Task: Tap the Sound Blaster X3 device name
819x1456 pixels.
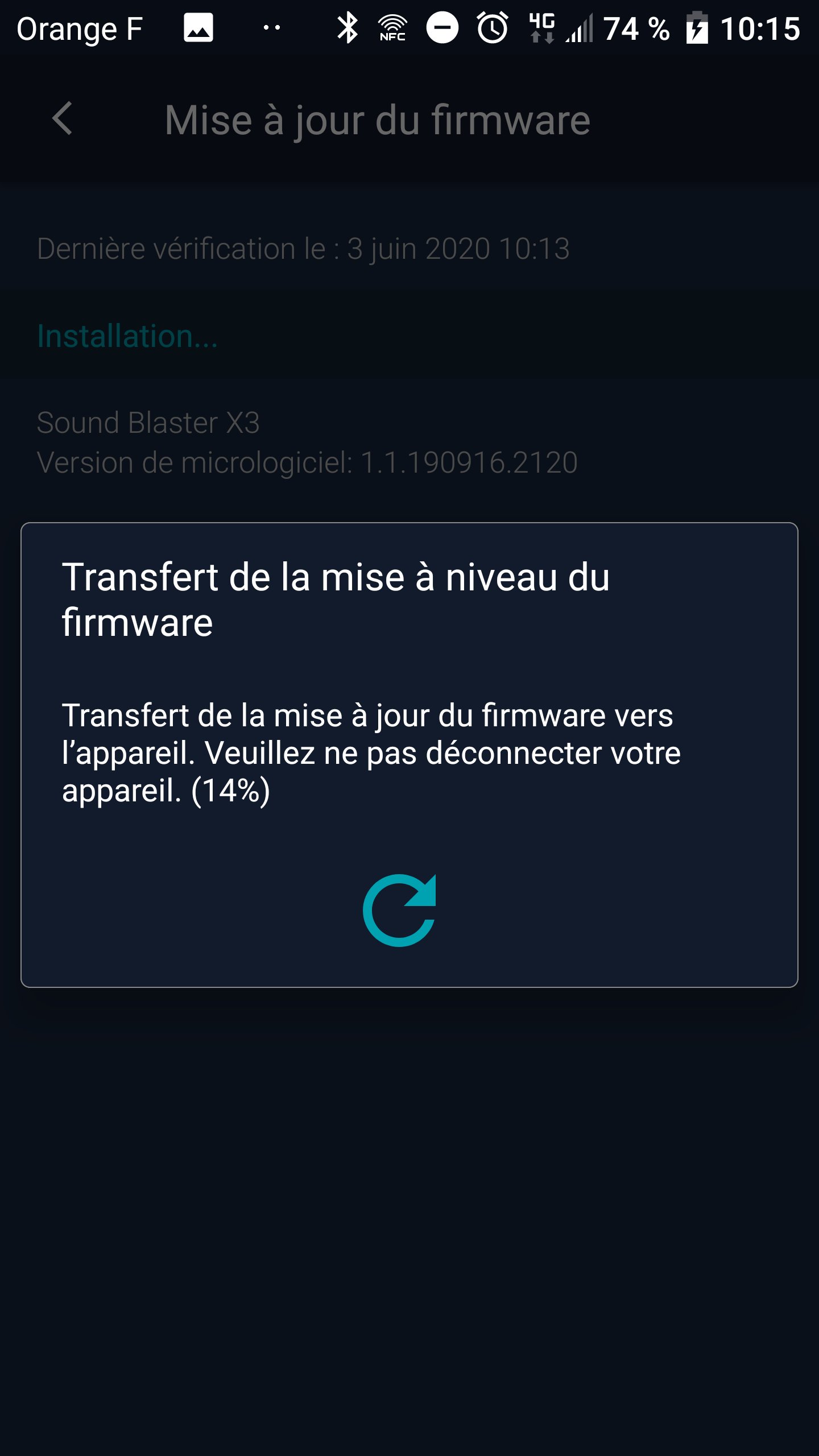Action: tap(149, 422)
